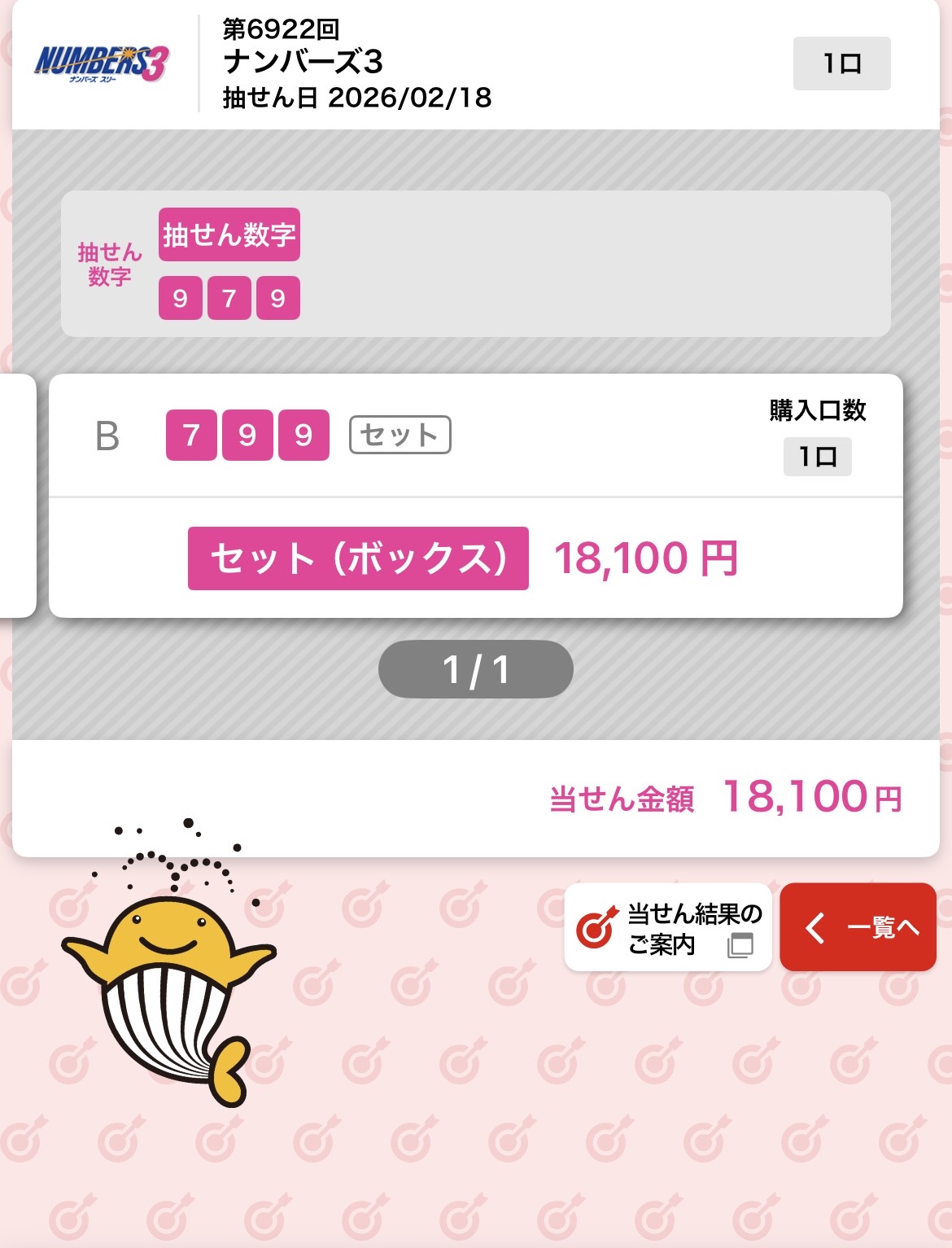Viewport: 952px width, 1248px height.
Task: Open the 当せん結果のご案内 guide
Action: 667,927
